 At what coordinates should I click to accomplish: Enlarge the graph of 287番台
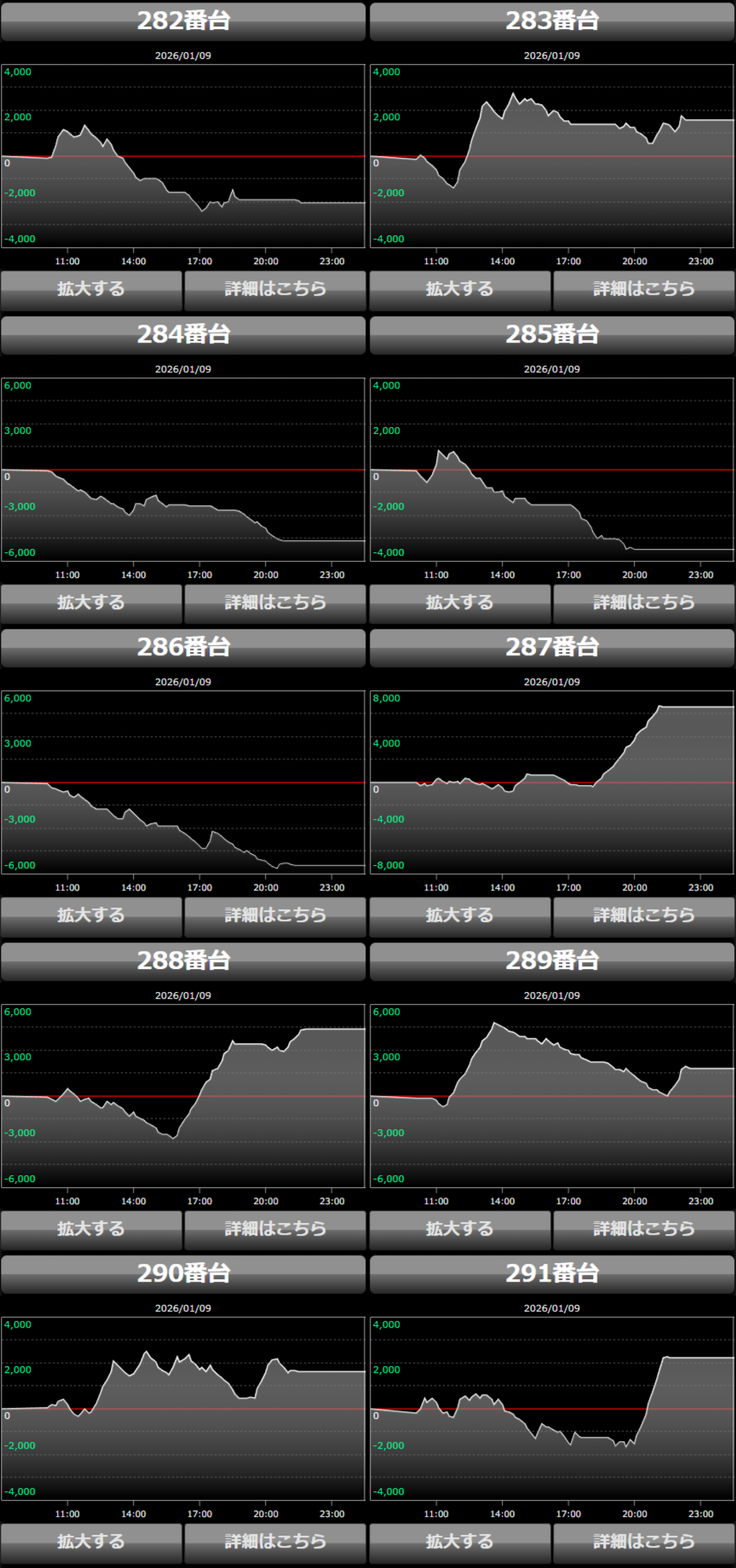(x=460, y=916)
